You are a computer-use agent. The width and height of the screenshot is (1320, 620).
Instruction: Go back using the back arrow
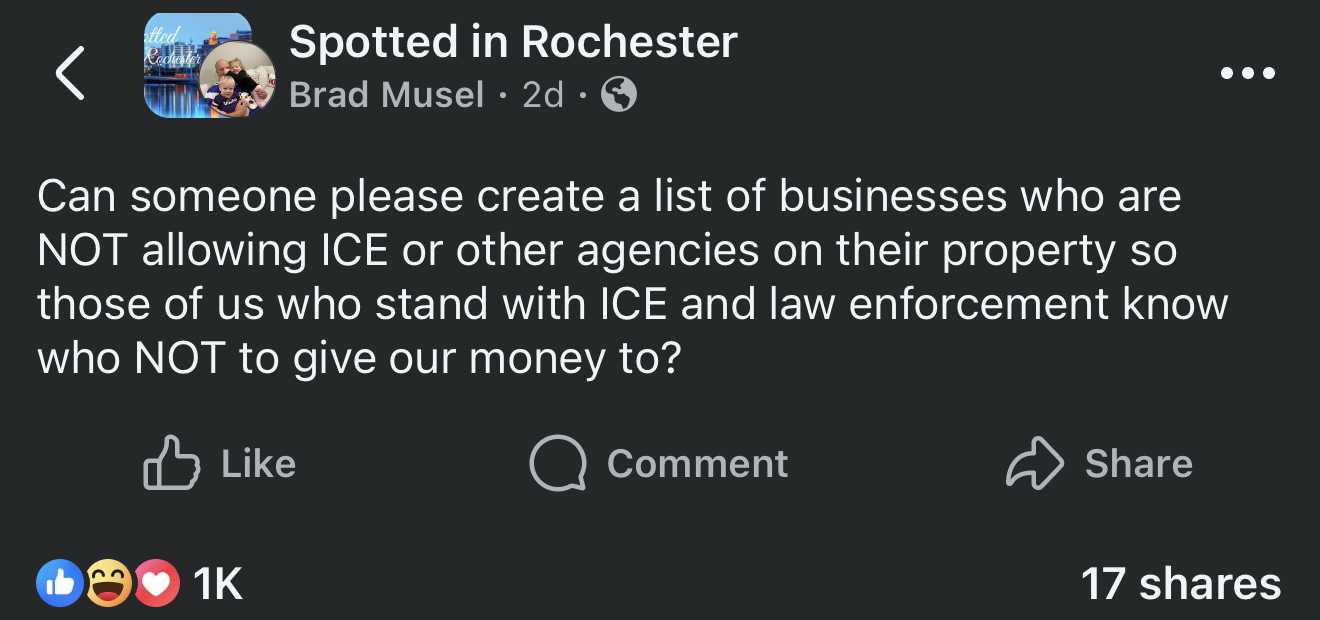pyautogui.click(x=68, y=73)
